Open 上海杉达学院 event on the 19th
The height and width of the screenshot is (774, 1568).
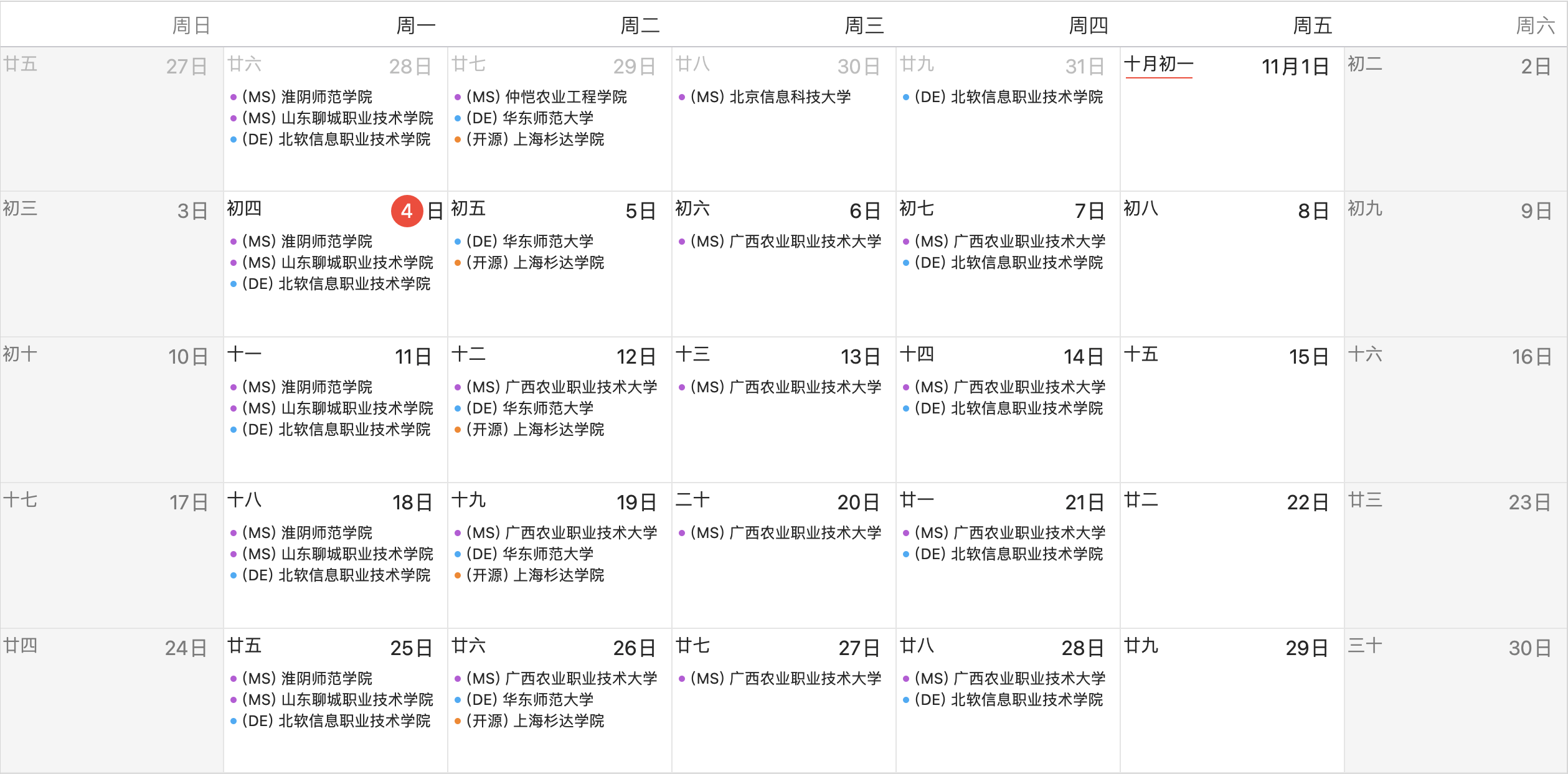click(534, 575)
